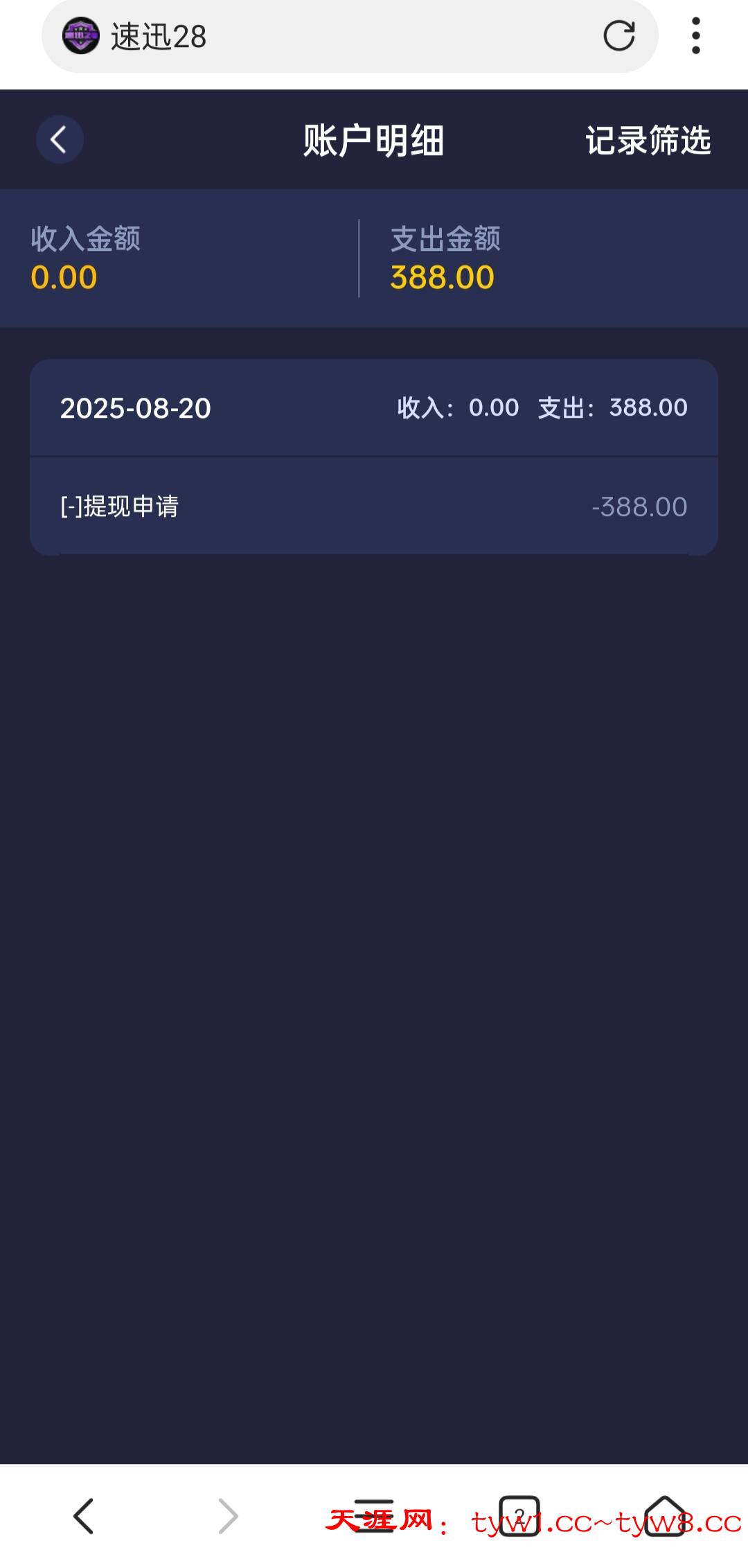748x1568 pixels.
Task: Open the 提现申请 record of -388.00
Action: coord(373,506)
